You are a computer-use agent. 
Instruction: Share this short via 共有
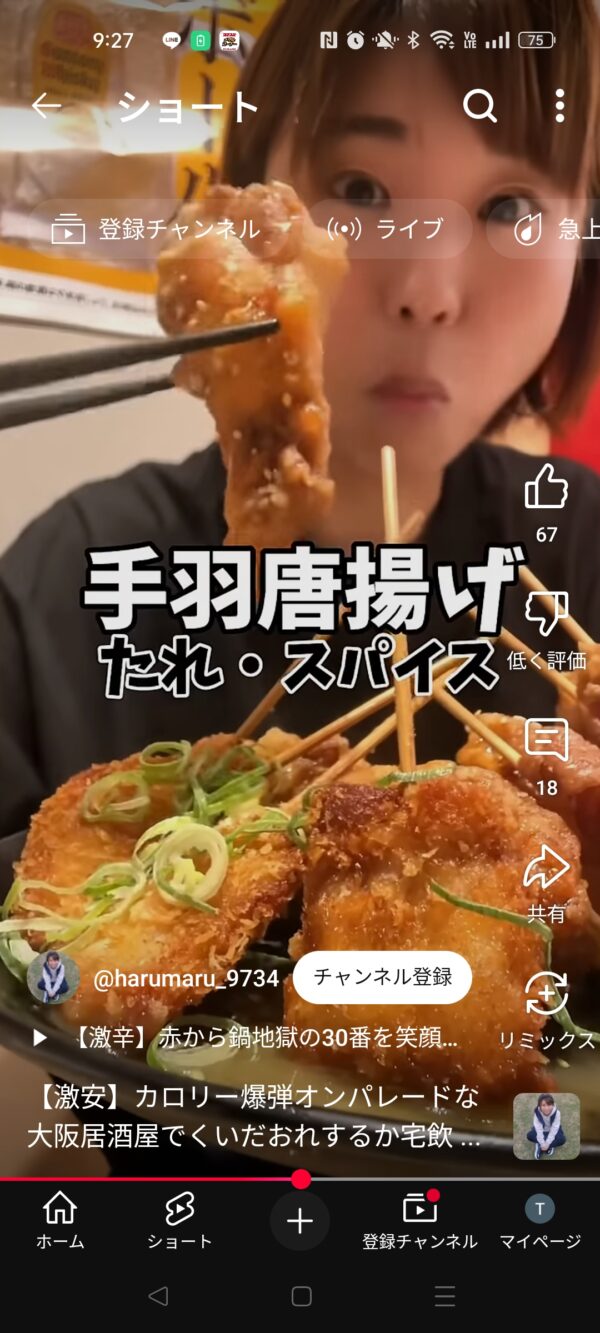[546, 869]
